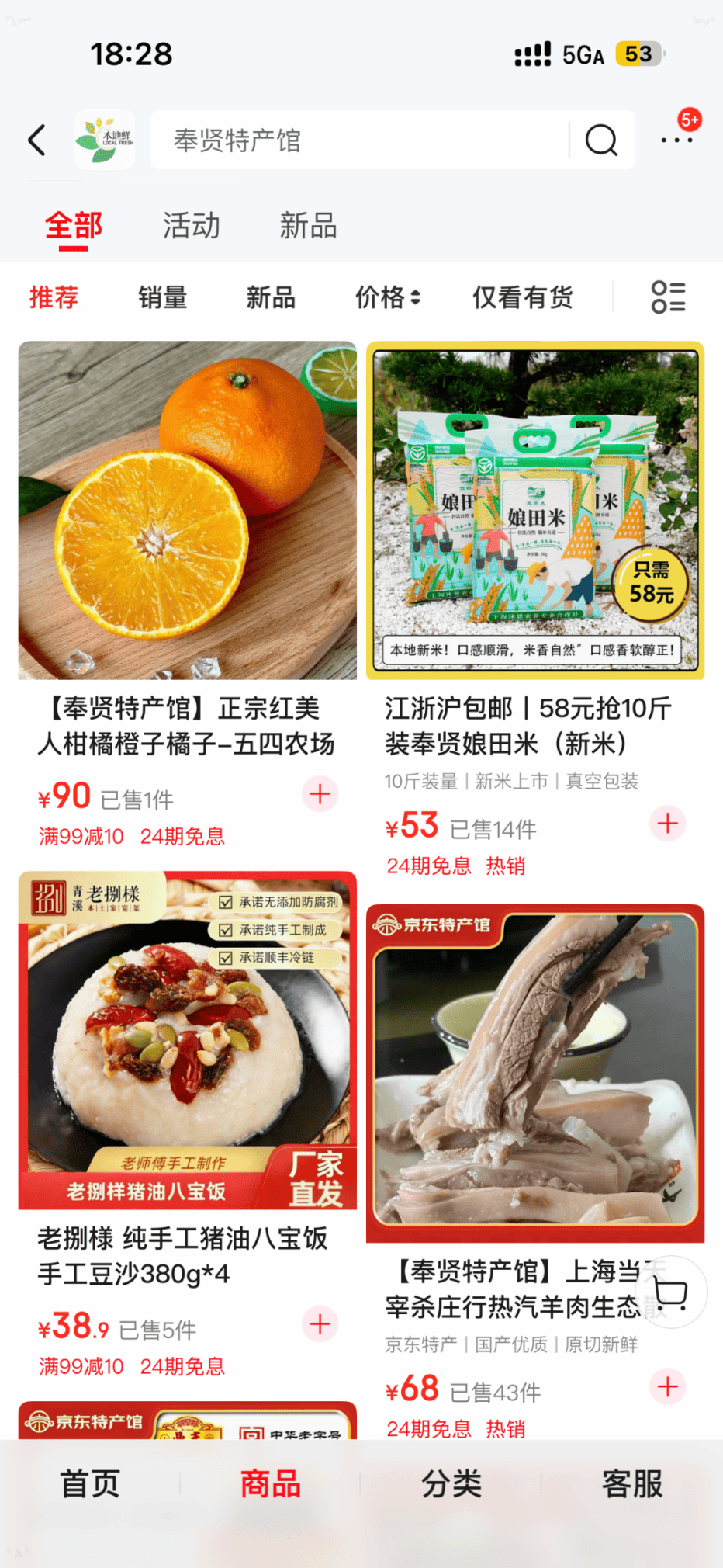
Task: Go to the 首页 tab
Action: point(90,1484)
